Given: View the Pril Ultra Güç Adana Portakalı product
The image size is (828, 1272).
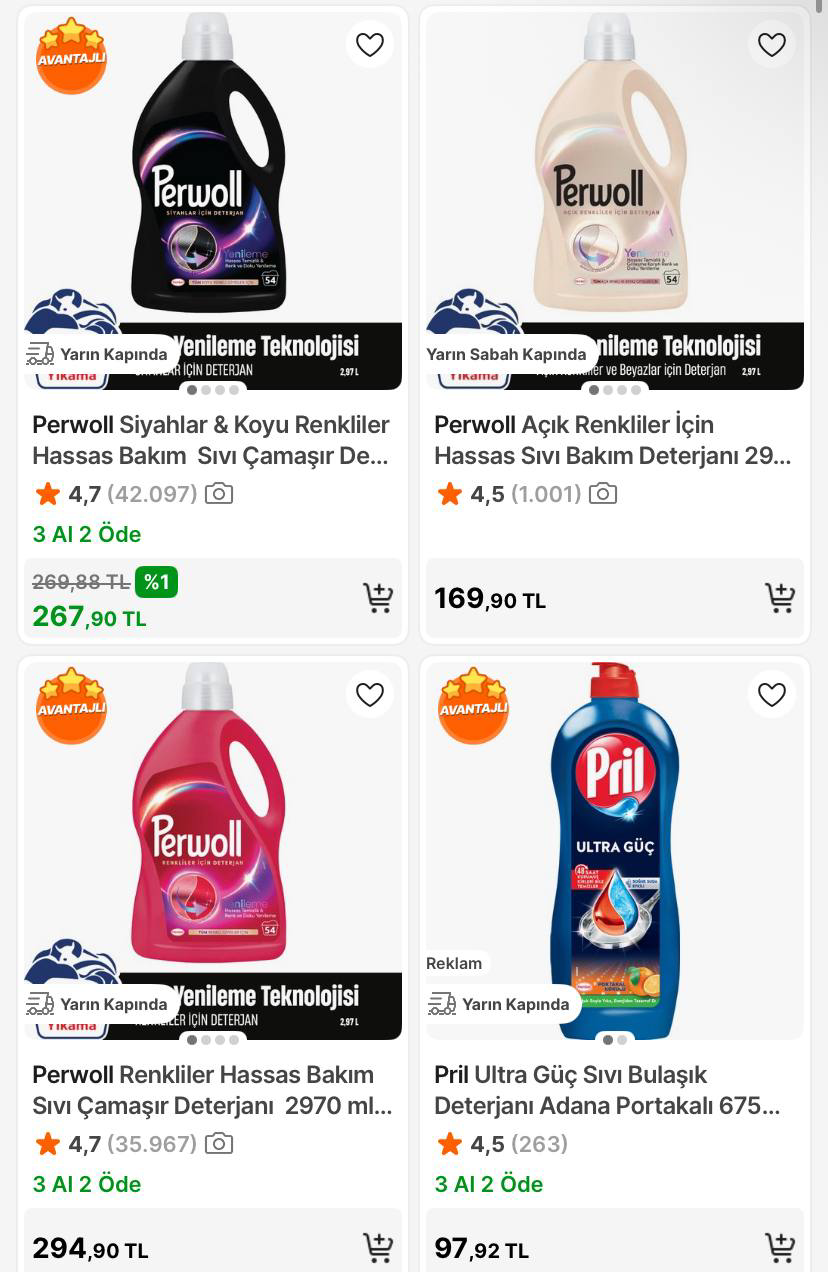Looking at the screenshot, I should coord(612,1090).
